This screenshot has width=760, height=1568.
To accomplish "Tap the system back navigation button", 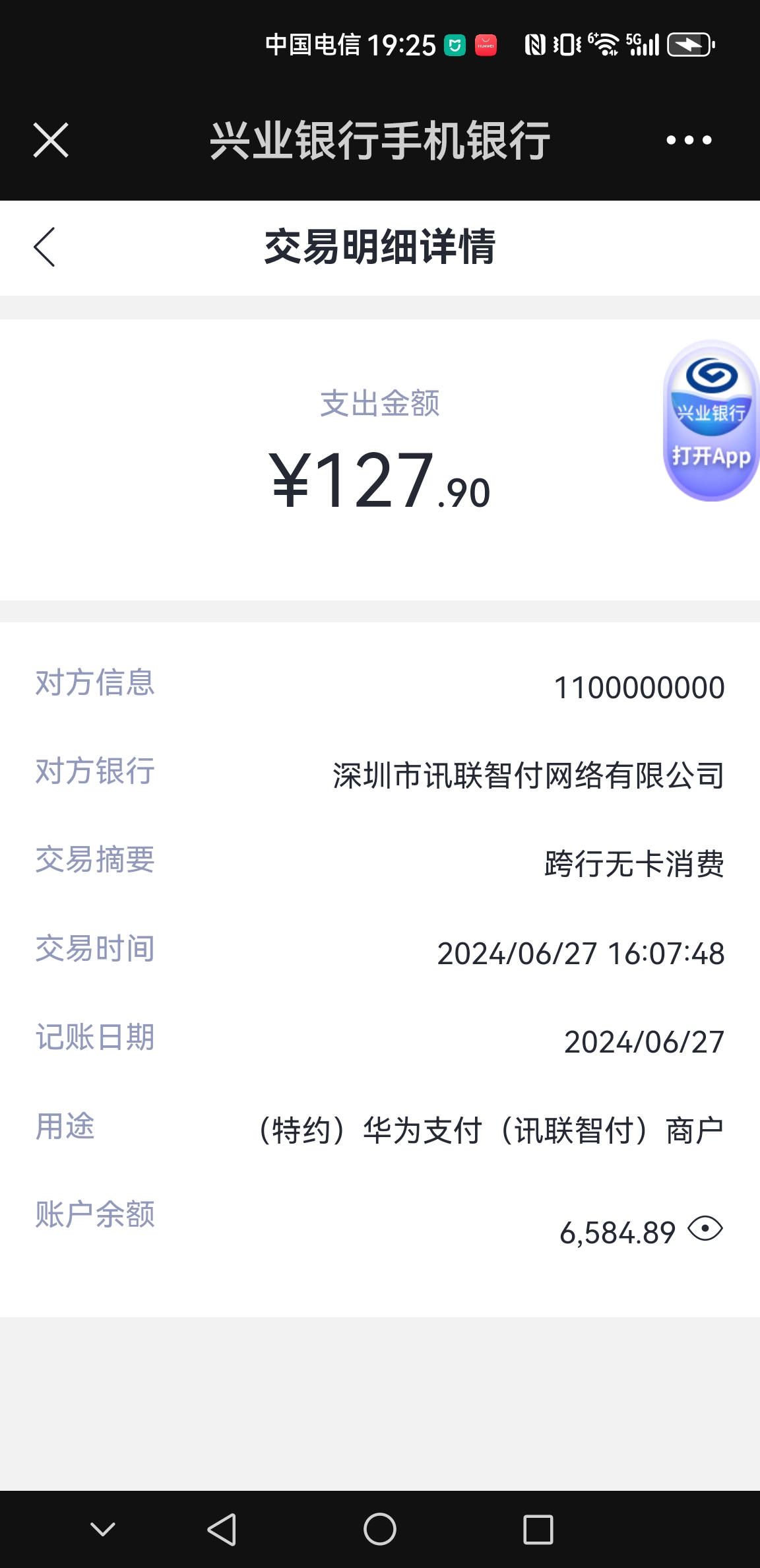I will click(x=222, y=1529).
